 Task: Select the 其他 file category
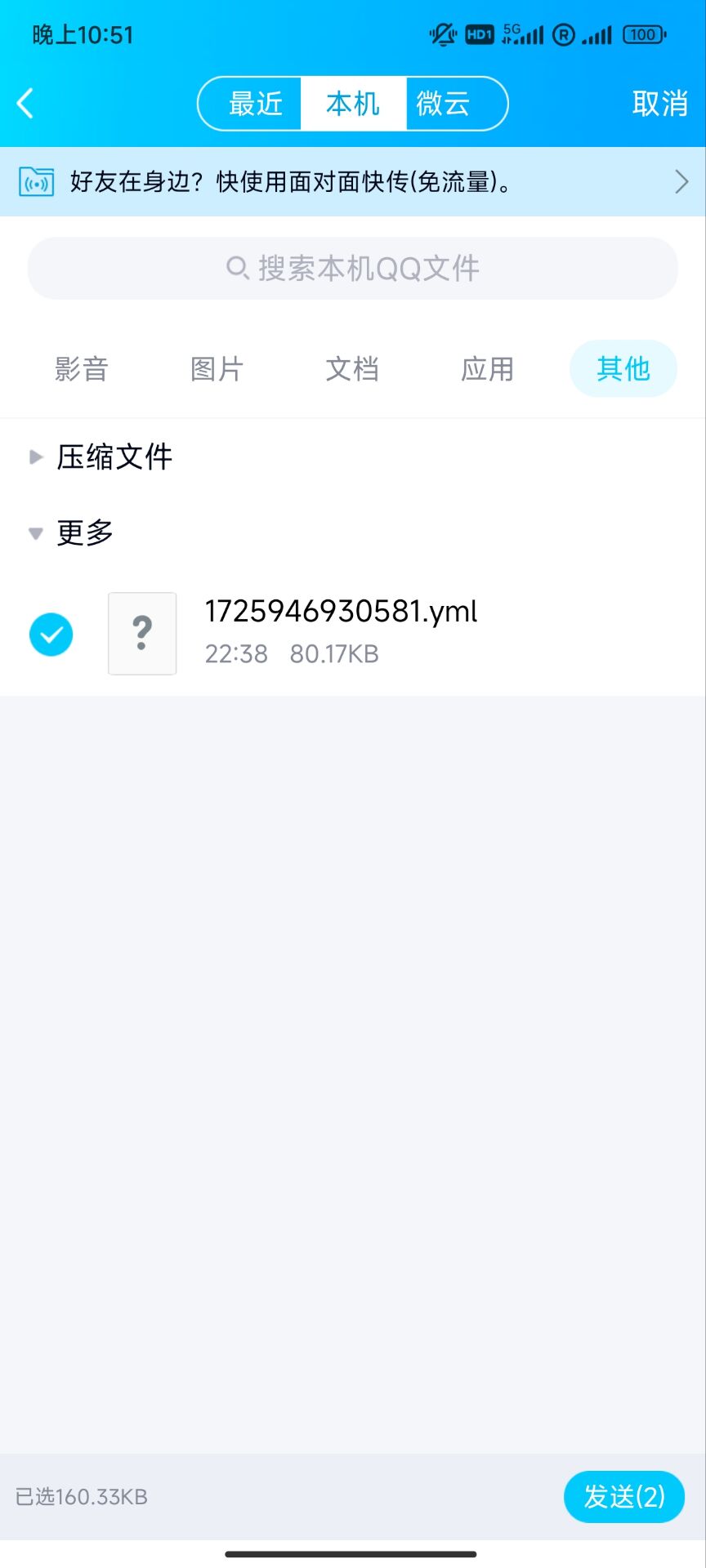(623, 369)
